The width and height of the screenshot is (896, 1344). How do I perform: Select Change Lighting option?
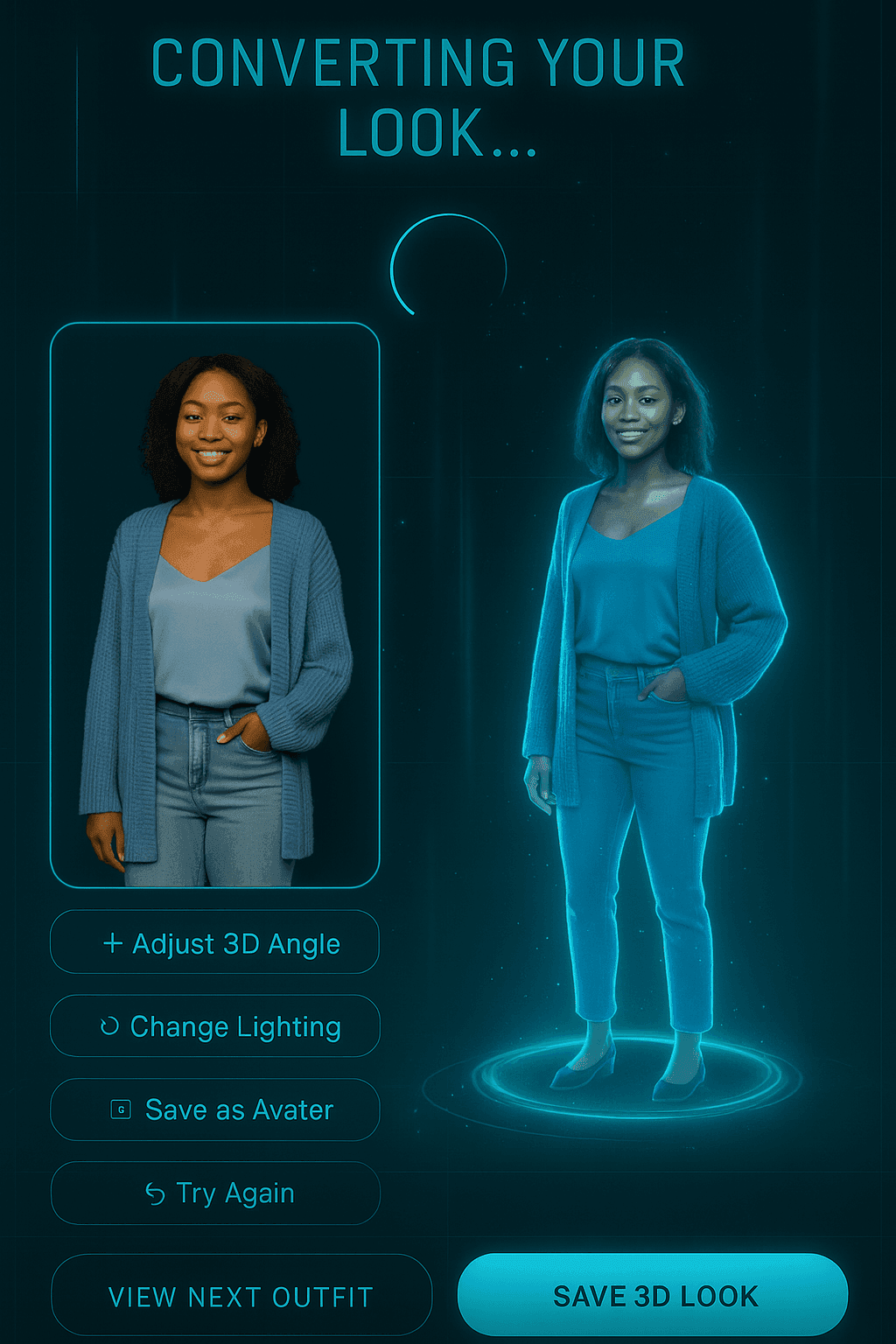click(x=215, y=1026)
